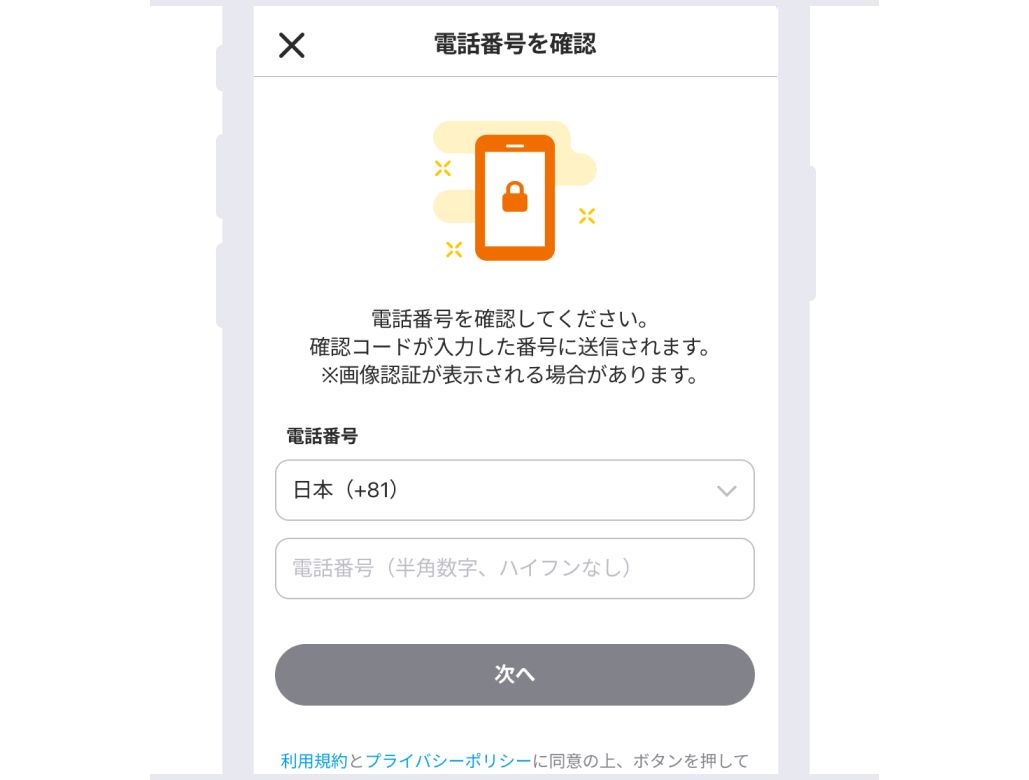Screen dimensions: 1029x780
Task: Open the プライバシーポリシー link
Action: (448, 761)
